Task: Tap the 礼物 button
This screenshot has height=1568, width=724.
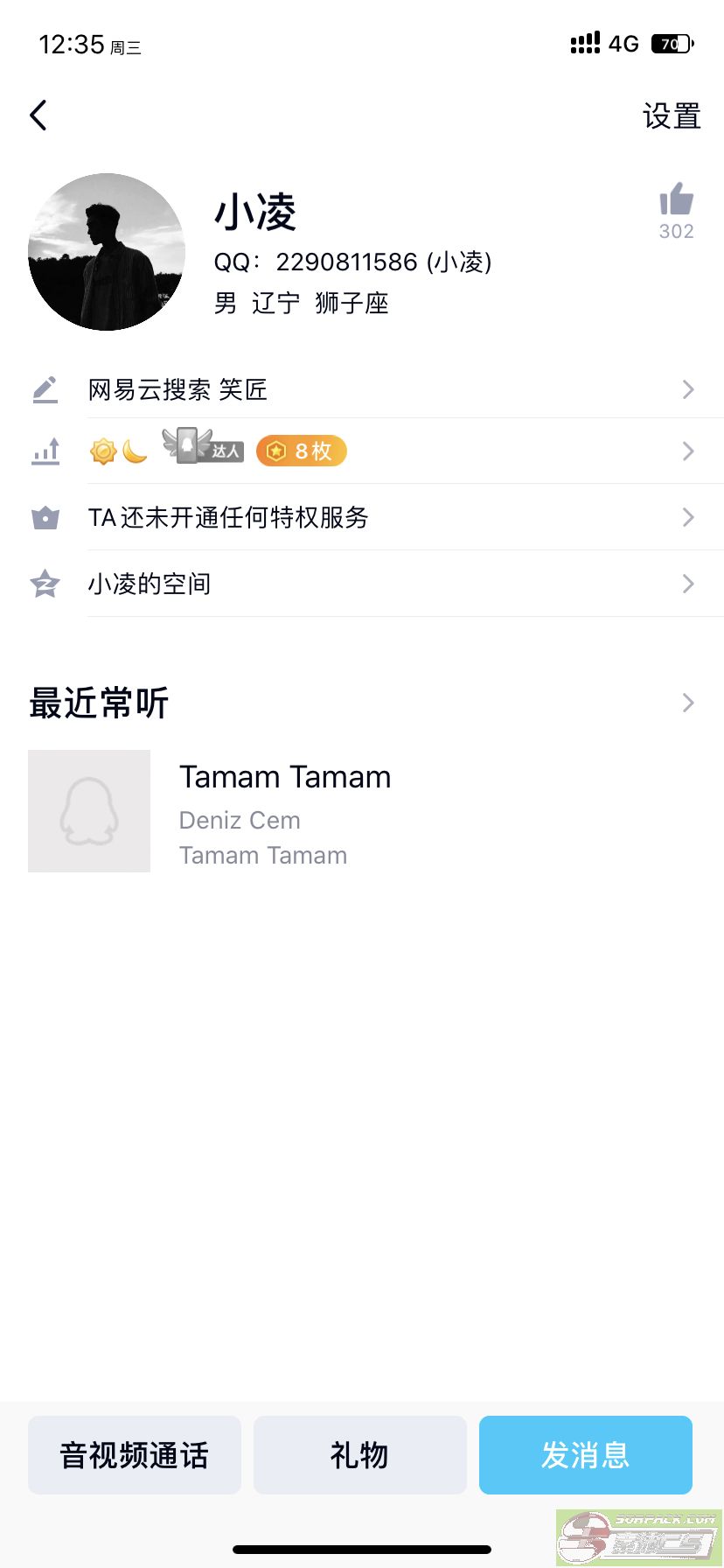Action: click(360, 1455)
